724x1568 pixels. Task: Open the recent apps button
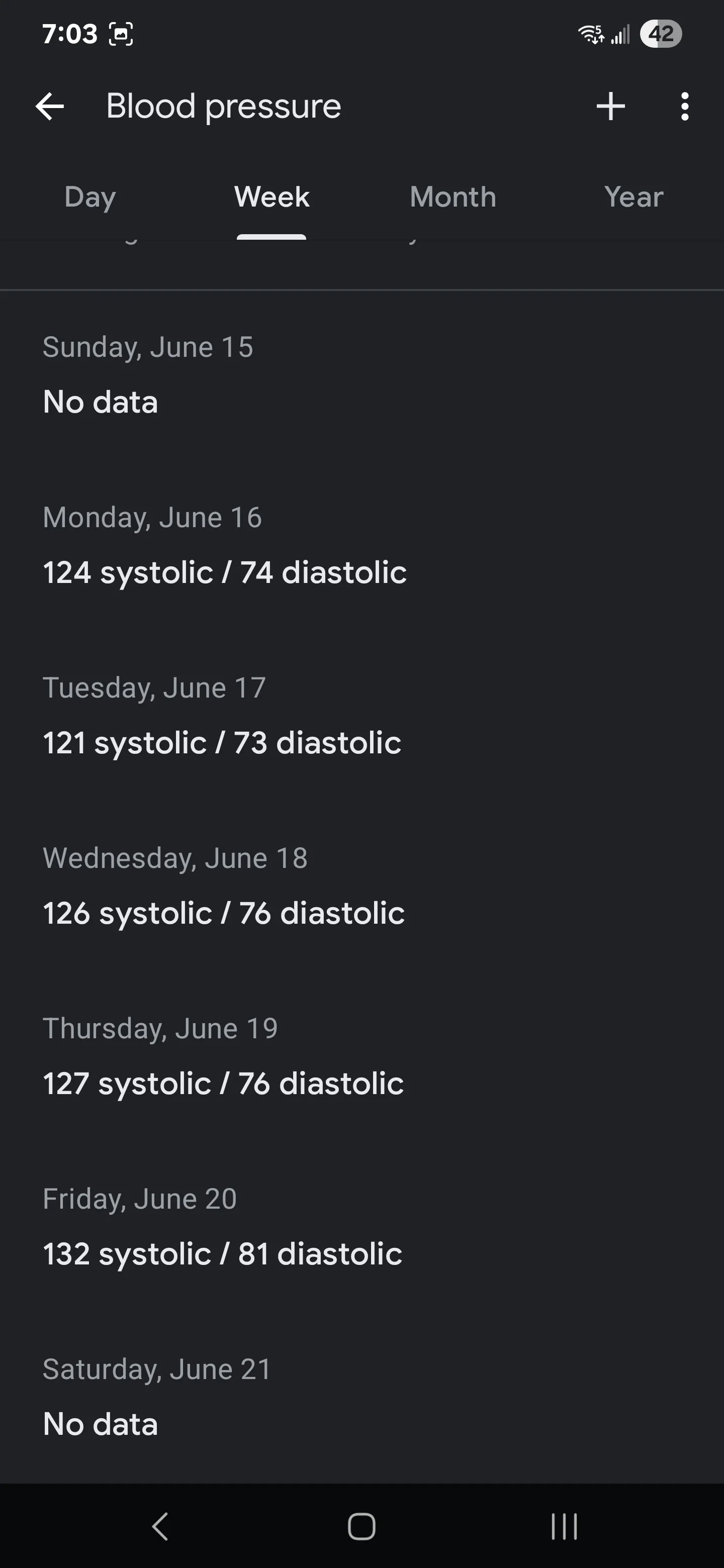564,1527
